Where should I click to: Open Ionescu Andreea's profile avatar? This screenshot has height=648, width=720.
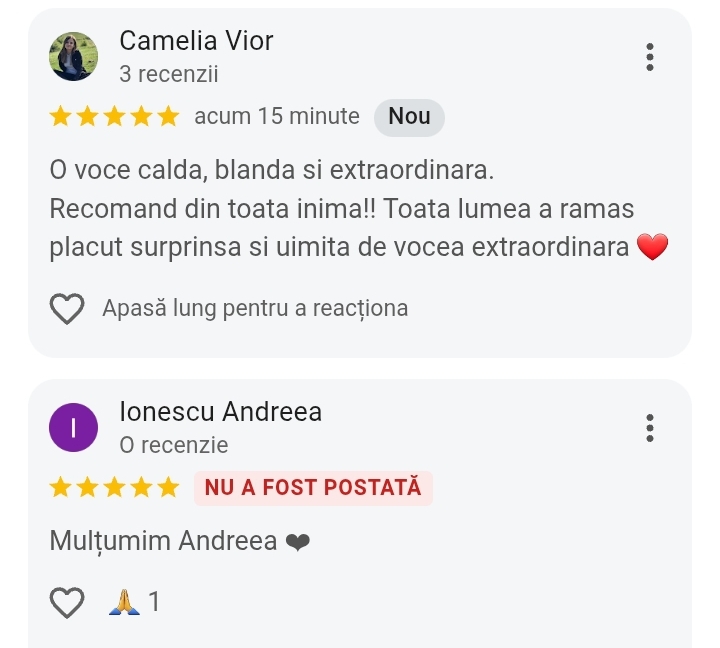click(x=73, y=428)
